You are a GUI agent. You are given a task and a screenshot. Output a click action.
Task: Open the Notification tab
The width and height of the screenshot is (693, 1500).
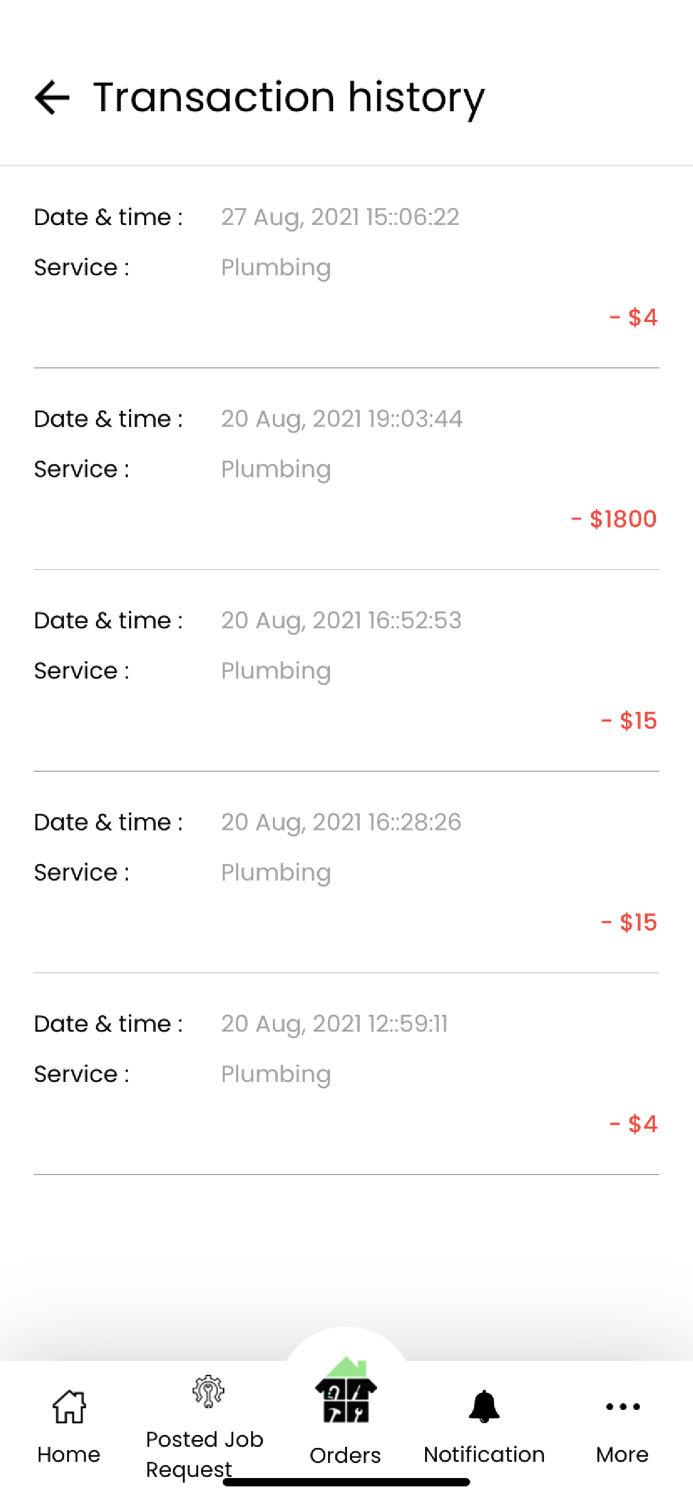(484, 1427)
